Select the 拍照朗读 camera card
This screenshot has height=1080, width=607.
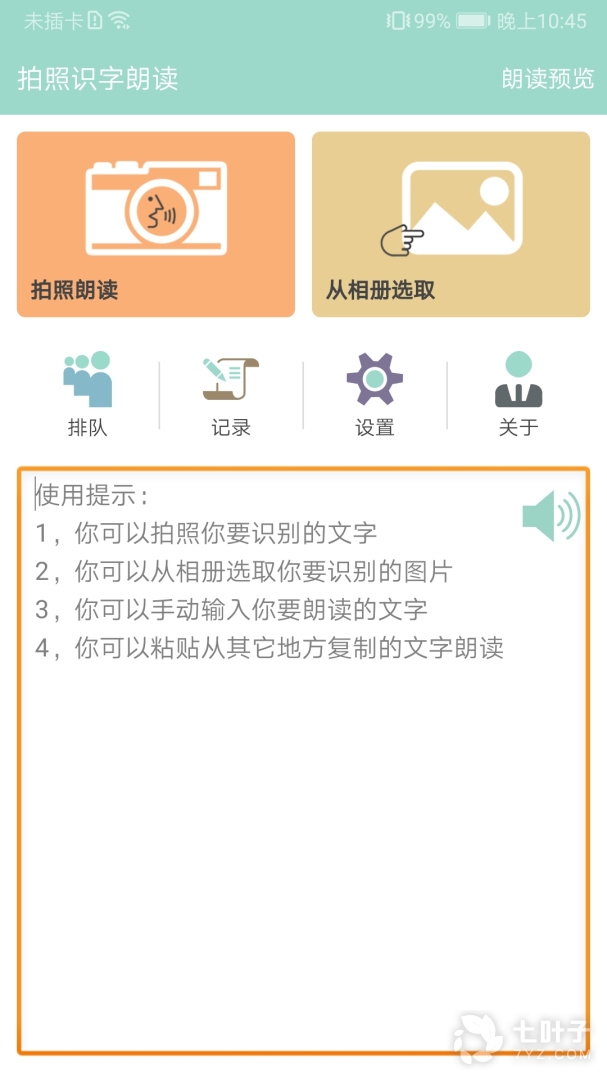pyautogui.click(x=156, y=224)
